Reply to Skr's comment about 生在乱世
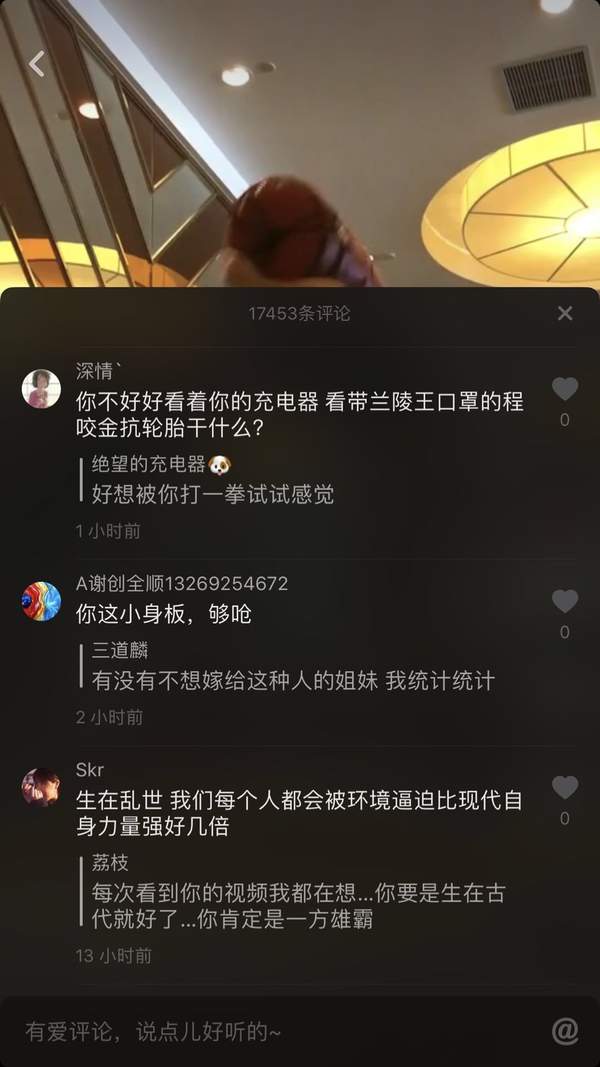The image size is (600, 1067). (299, 815)
